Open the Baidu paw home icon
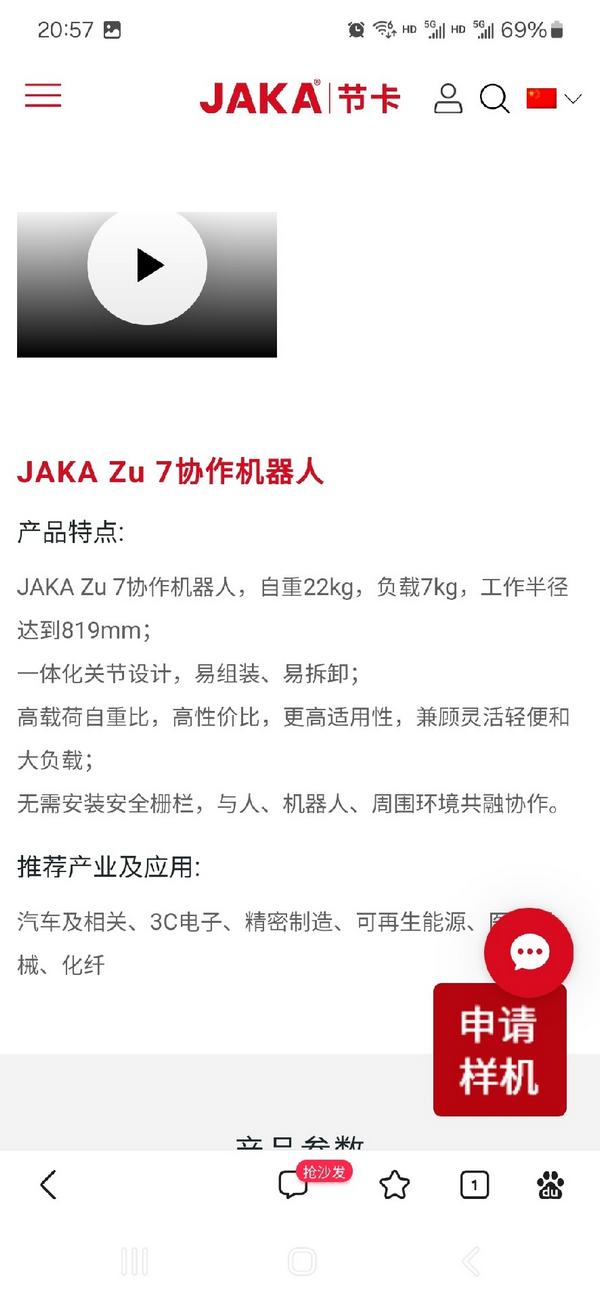Image resolution: width=600 pixels, height=1300 pixels. [x=551, y=1186]
